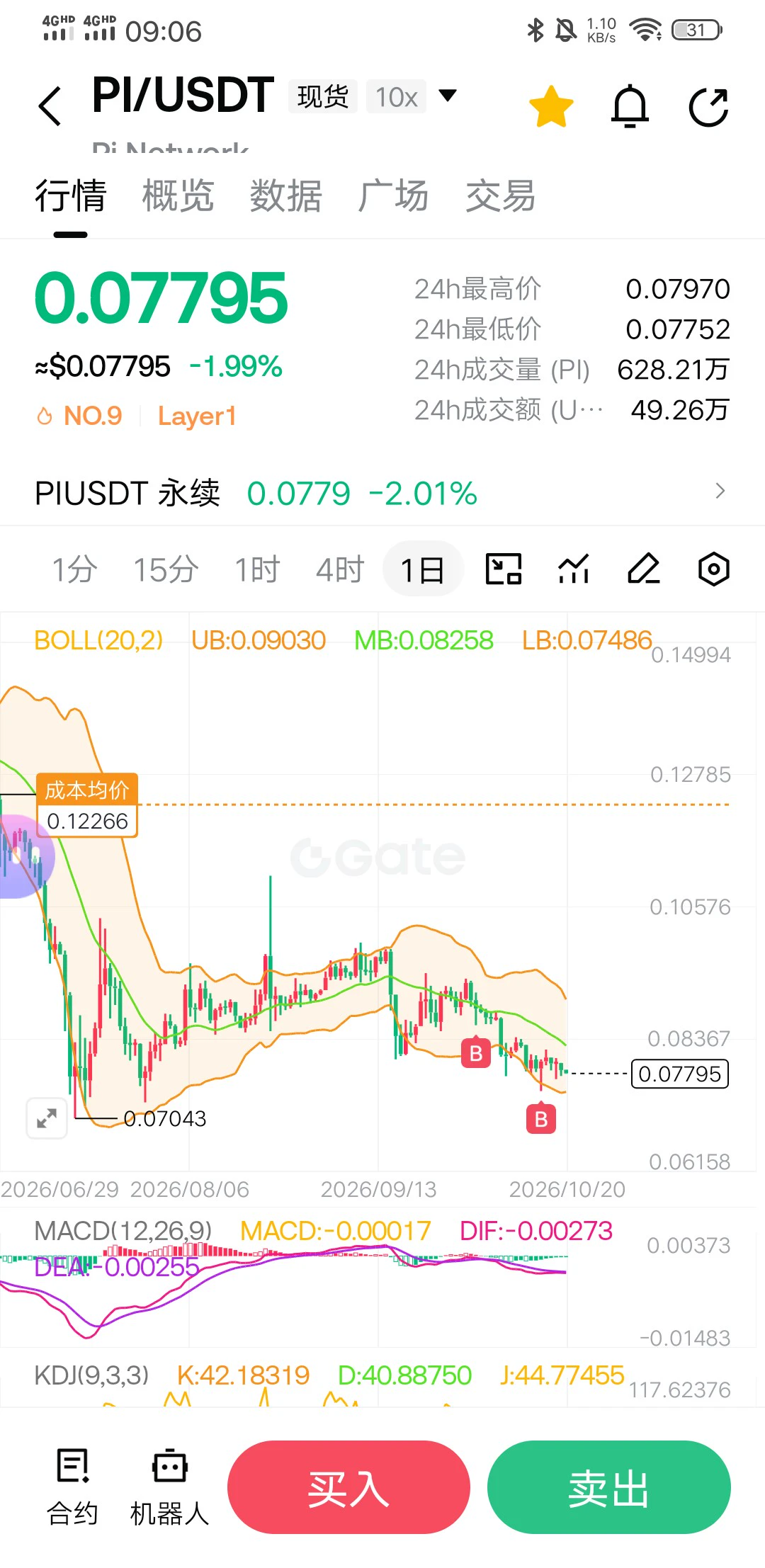Open 机器人 trading bots
The height and width of the screenshot is (1568, 765).
point(169,1487)
